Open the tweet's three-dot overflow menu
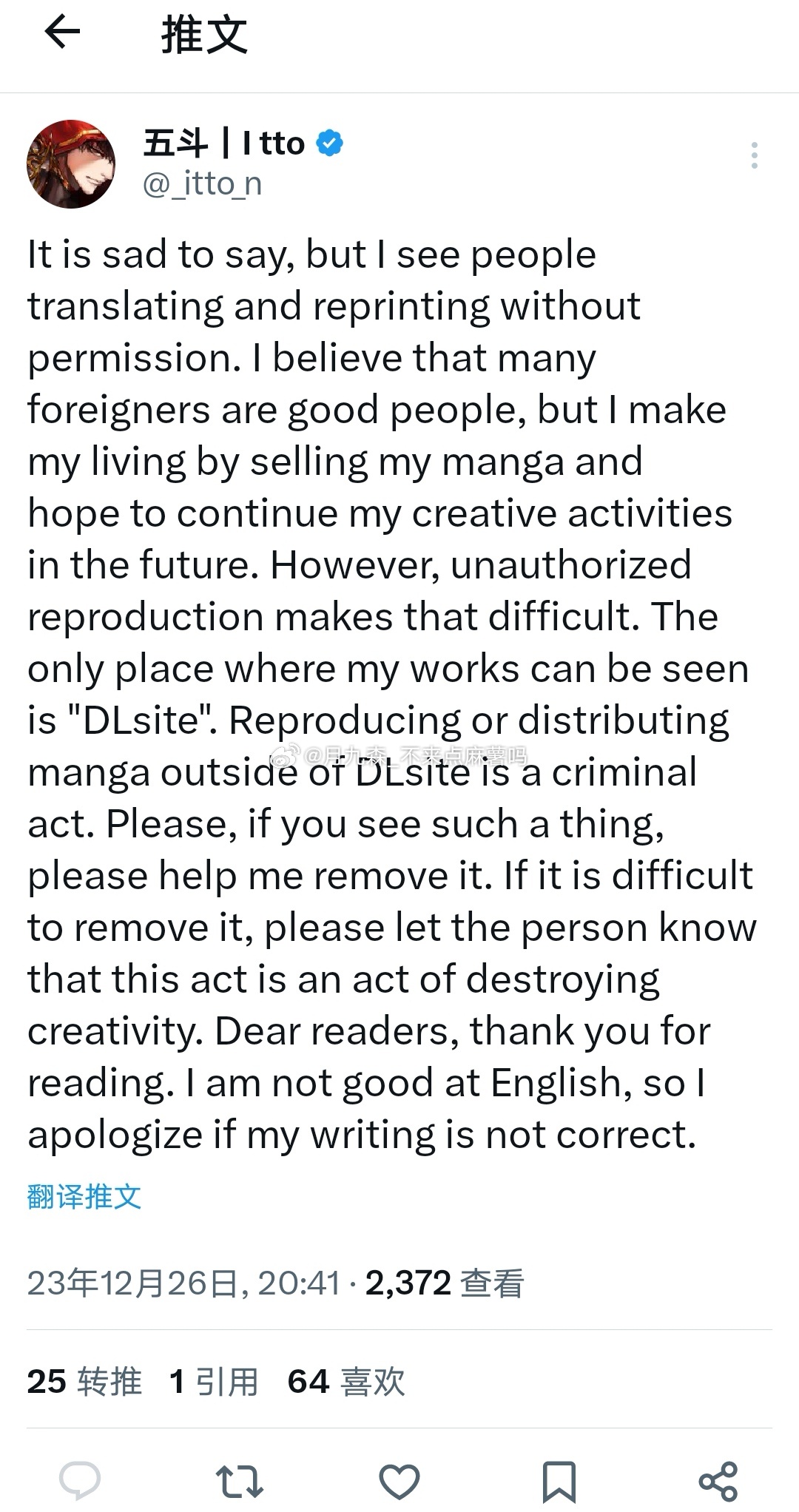 (754, 155)
